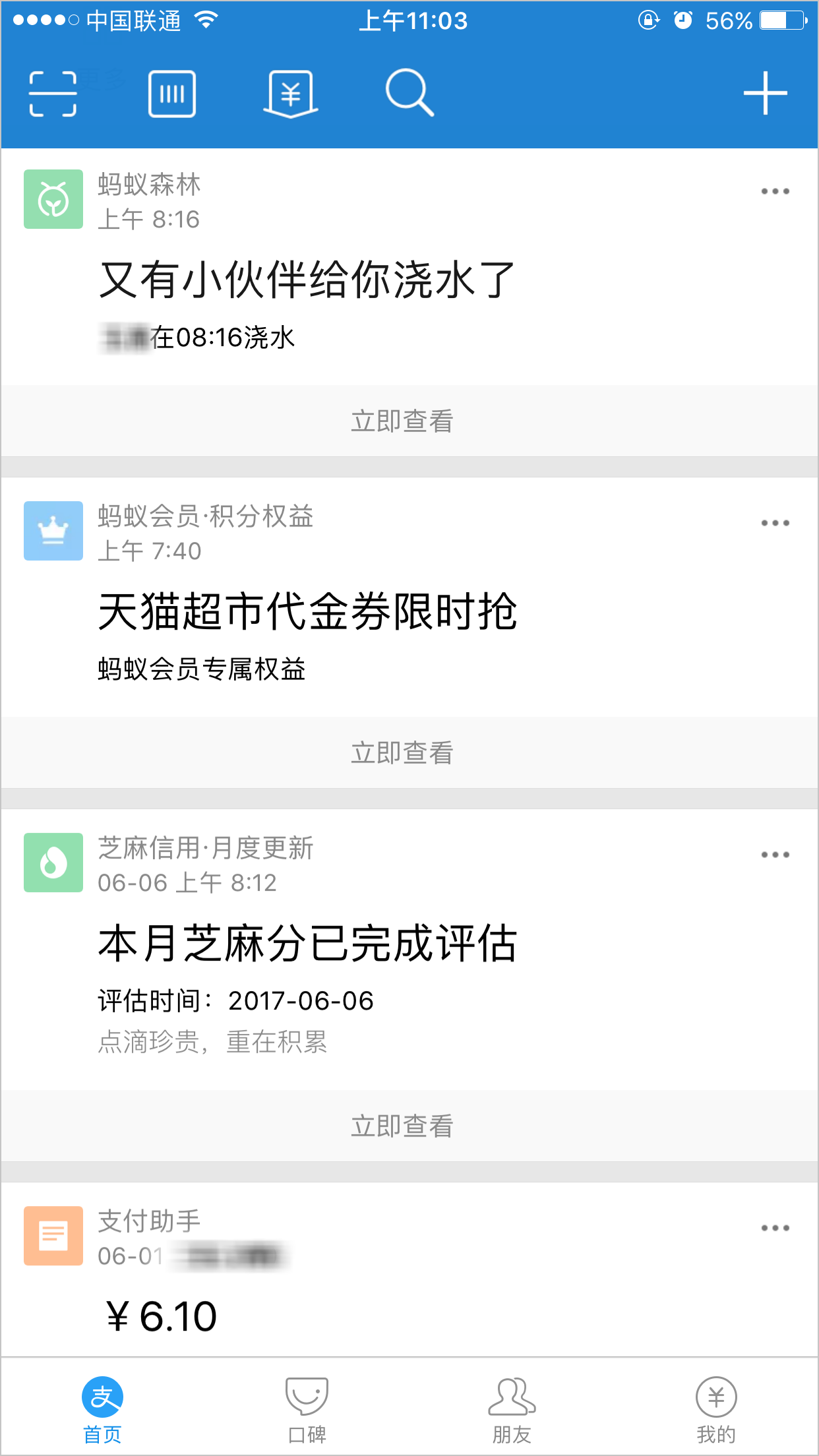Open the 支付助手 ¥6.10 payment card
The image size is (819, 1456).
[x=162, y=1316]
